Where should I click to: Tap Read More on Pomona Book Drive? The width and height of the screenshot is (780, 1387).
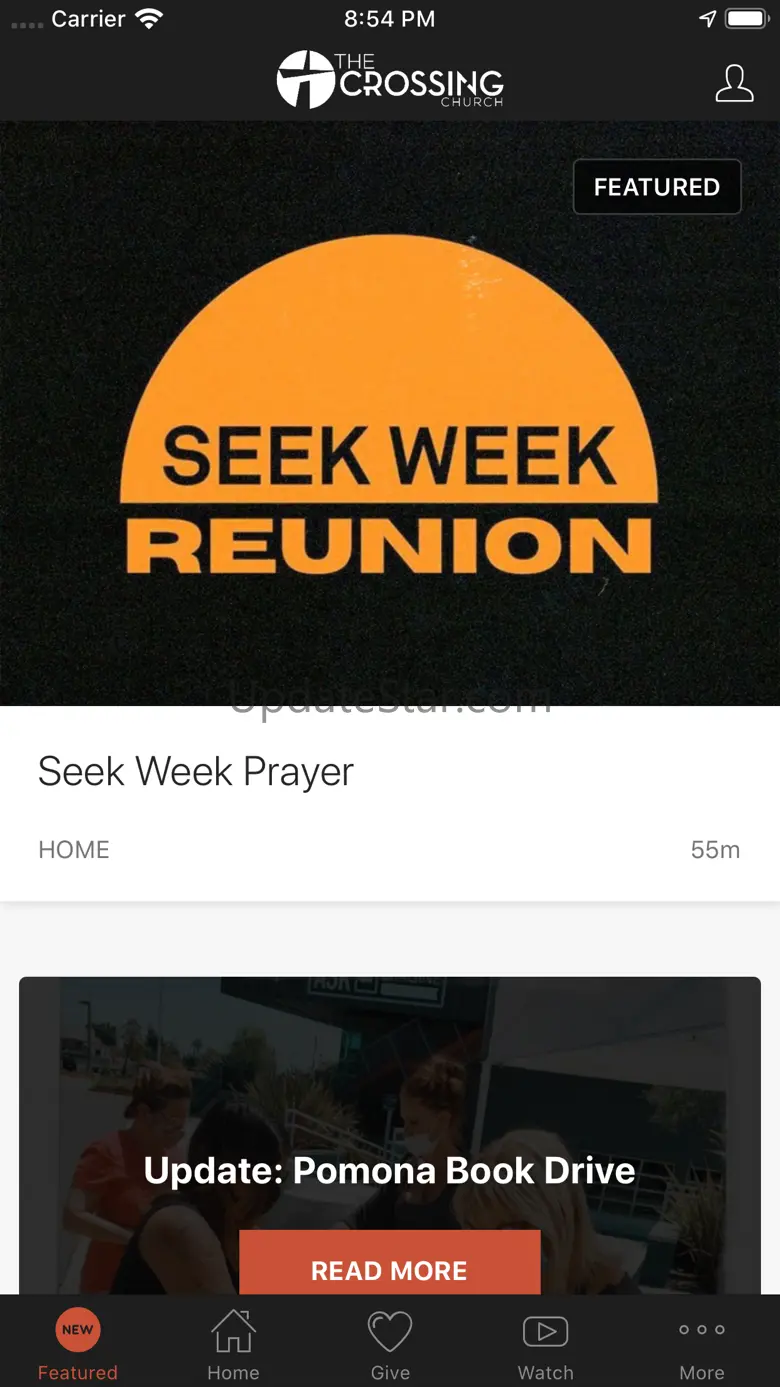point(390,1268)
